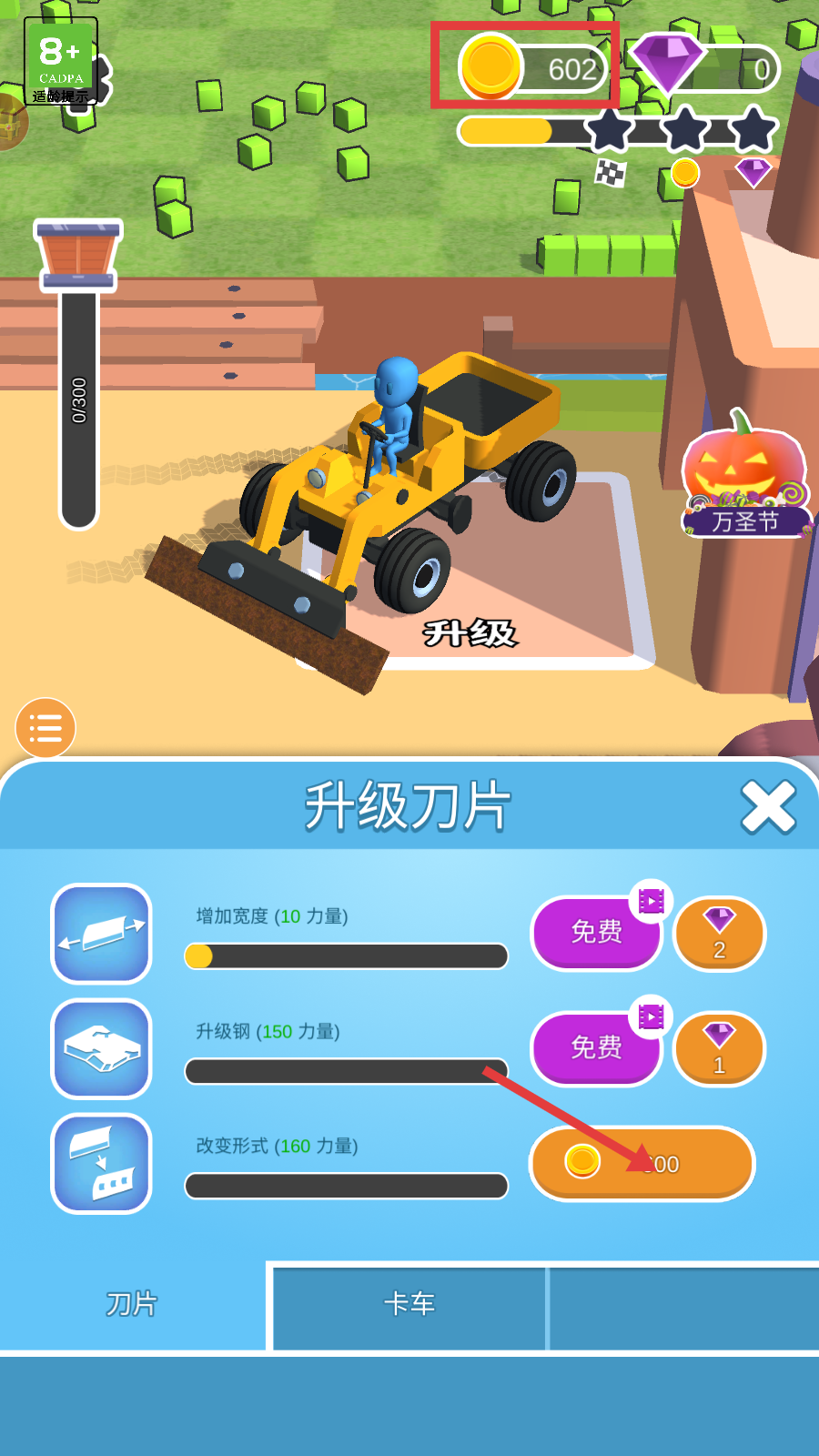Tap the 适龄提示 8+ age rating badge
Image resolution: width=819 pixels, height=1456 pixels.
pyautogui.click(x=61, y=62)
